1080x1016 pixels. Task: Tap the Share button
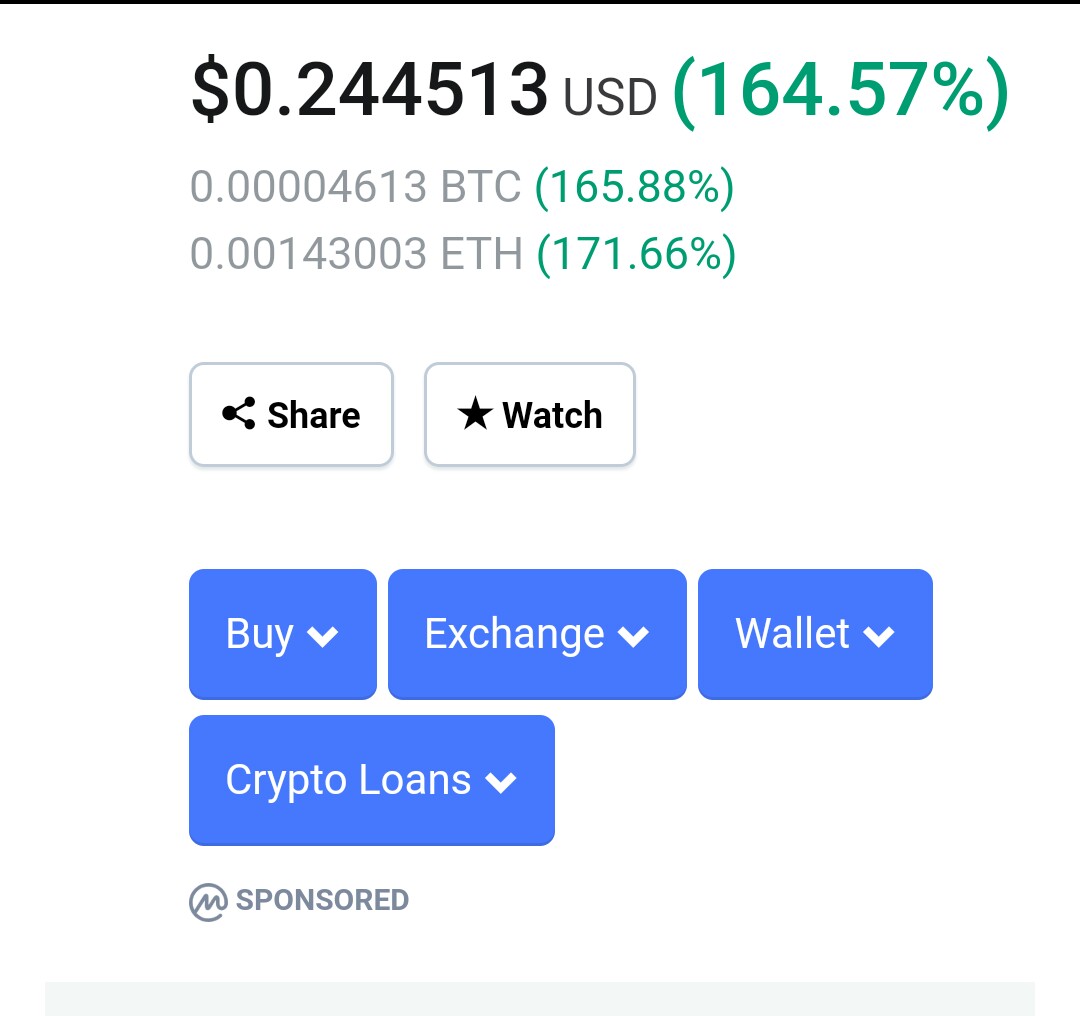291,414
